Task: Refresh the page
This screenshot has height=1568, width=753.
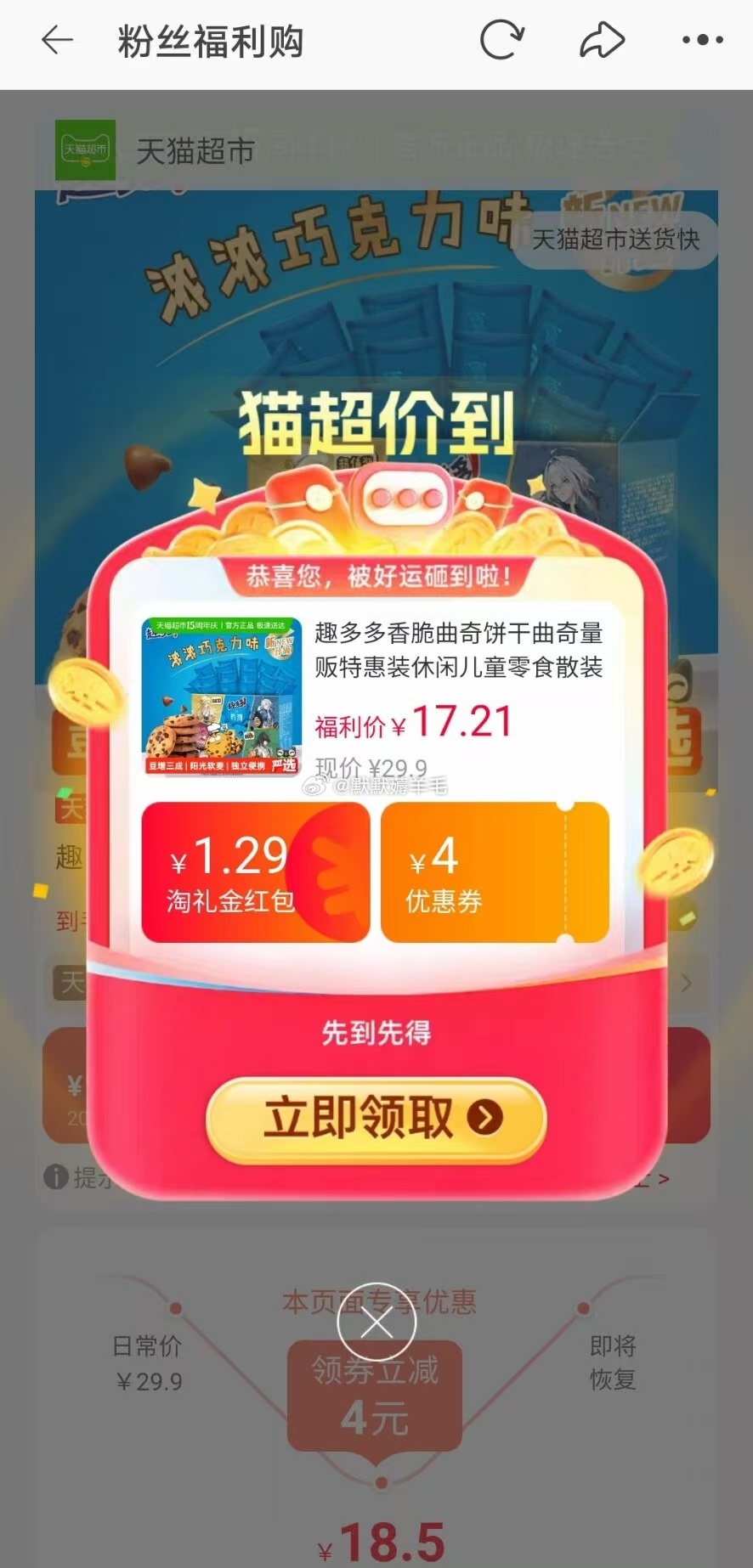Action: point(501,40)
